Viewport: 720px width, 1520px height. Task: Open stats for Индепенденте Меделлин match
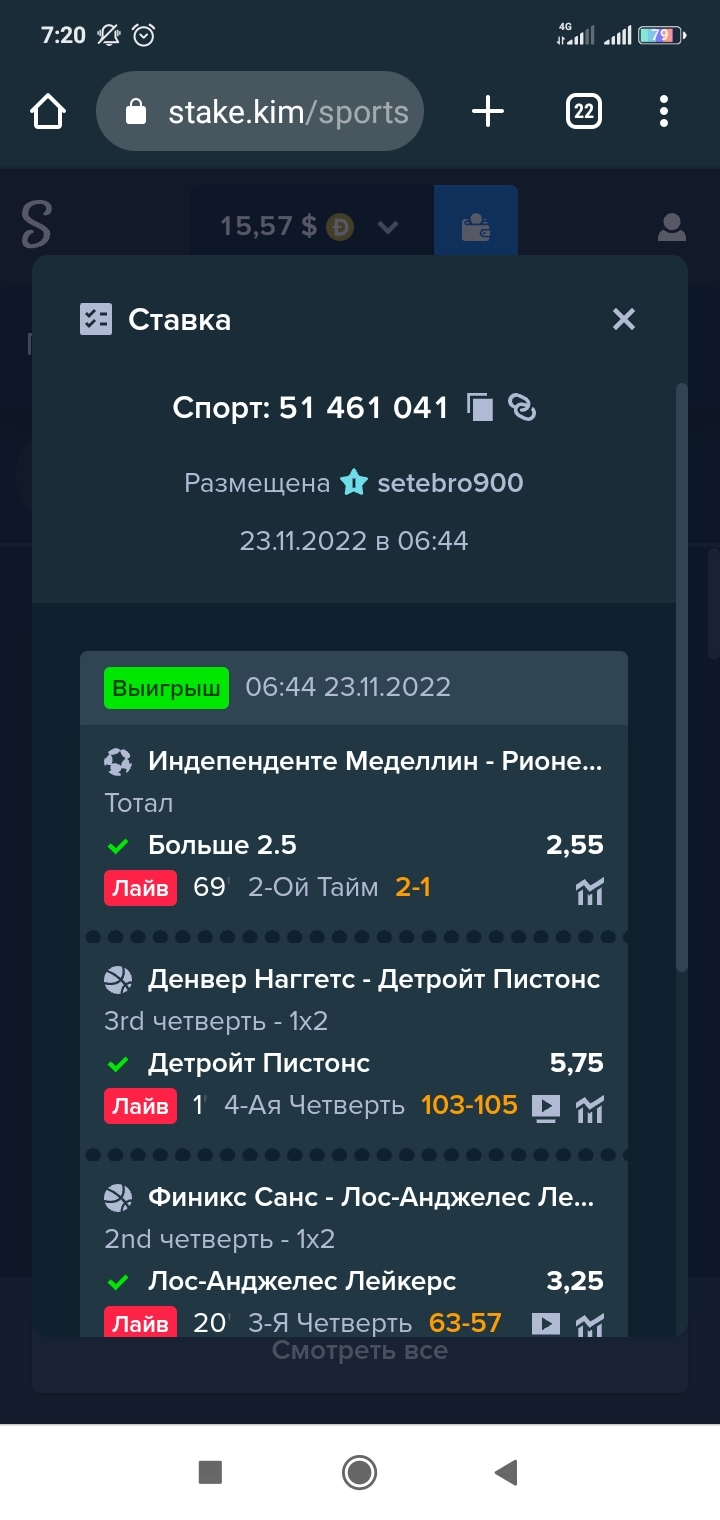(x=590, y=891)
